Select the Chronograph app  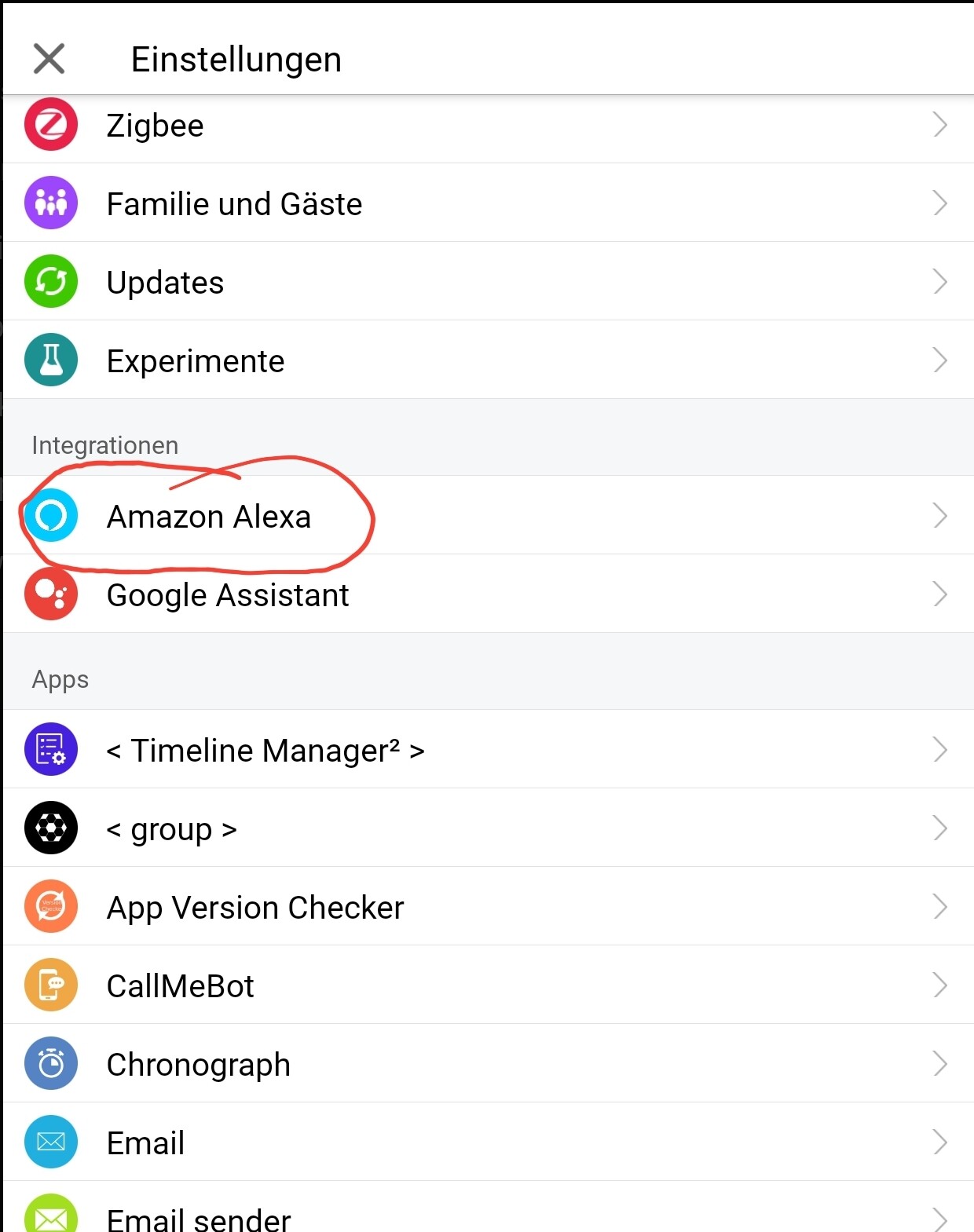tap(487, 1064)
